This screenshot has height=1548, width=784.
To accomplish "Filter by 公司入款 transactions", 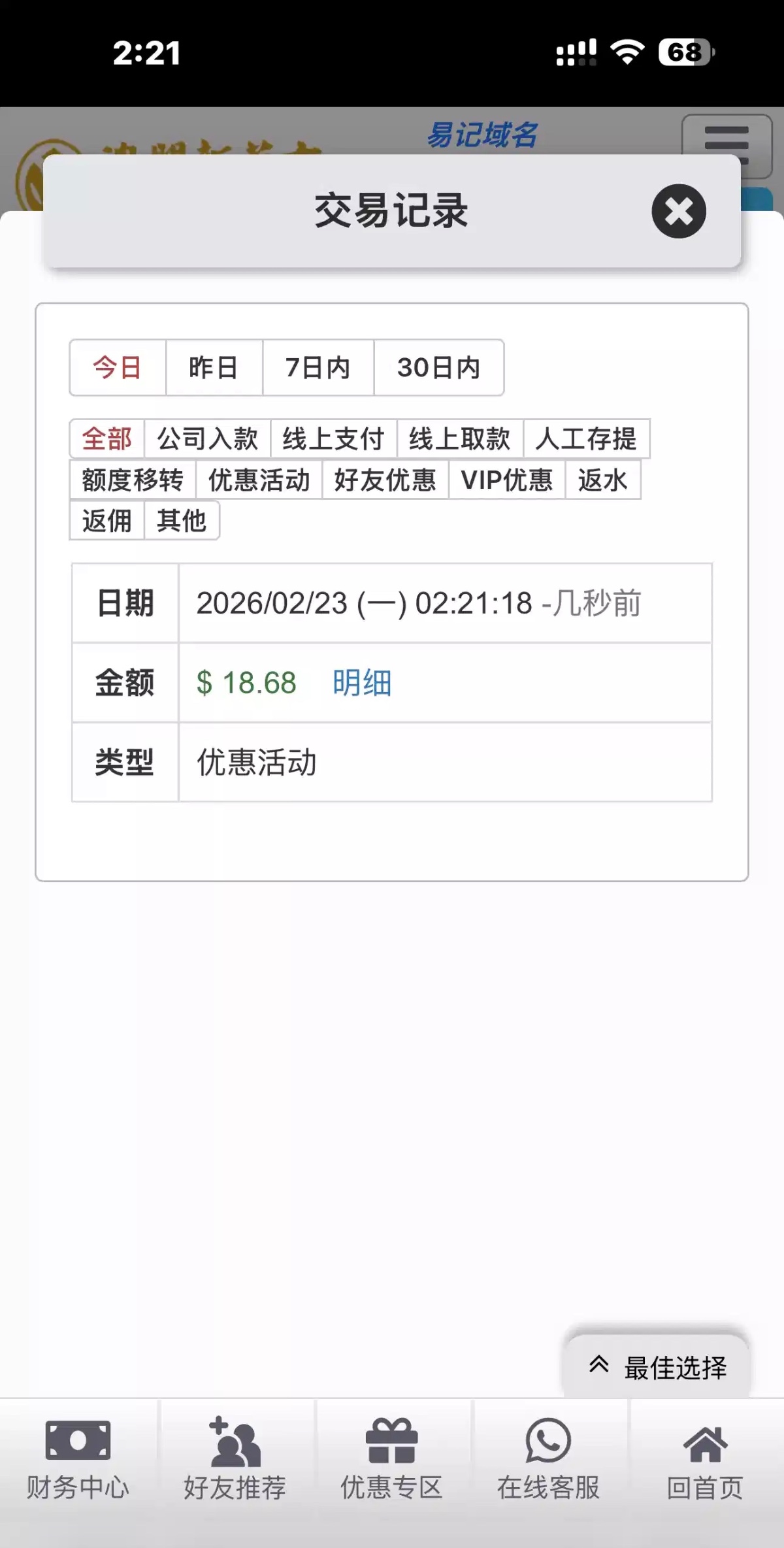I will tap(207, 438).
